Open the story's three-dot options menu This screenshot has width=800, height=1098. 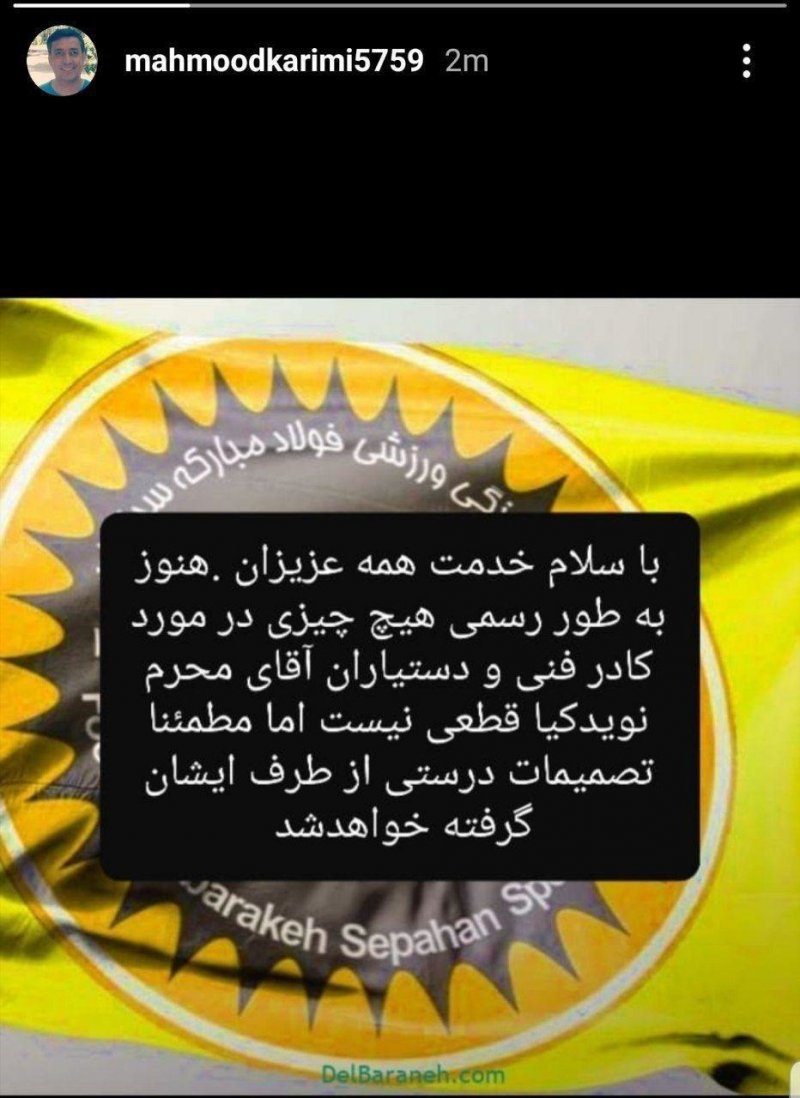[746, 61]
